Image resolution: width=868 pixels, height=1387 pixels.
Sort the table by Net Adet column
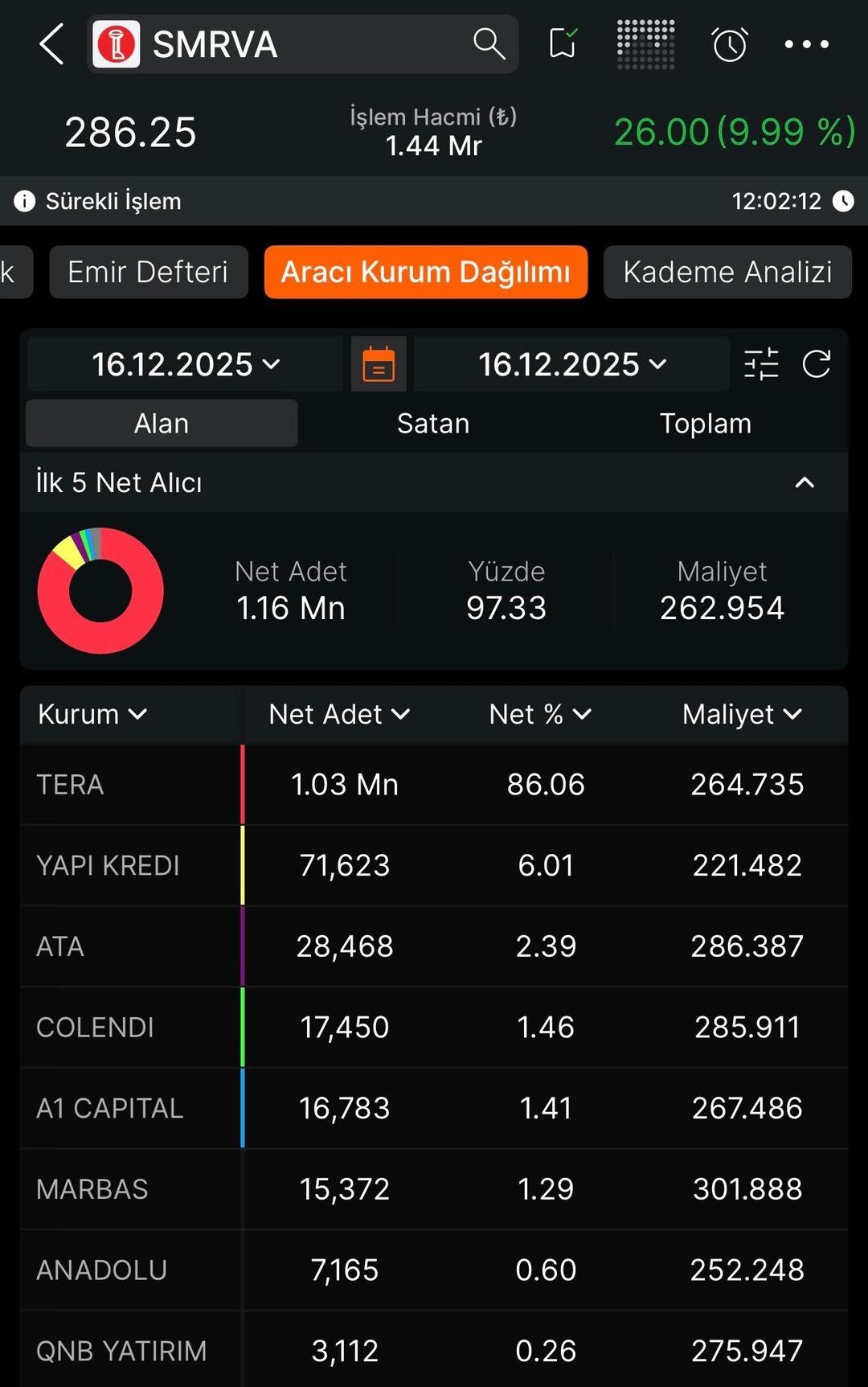[x=338, y=714]
